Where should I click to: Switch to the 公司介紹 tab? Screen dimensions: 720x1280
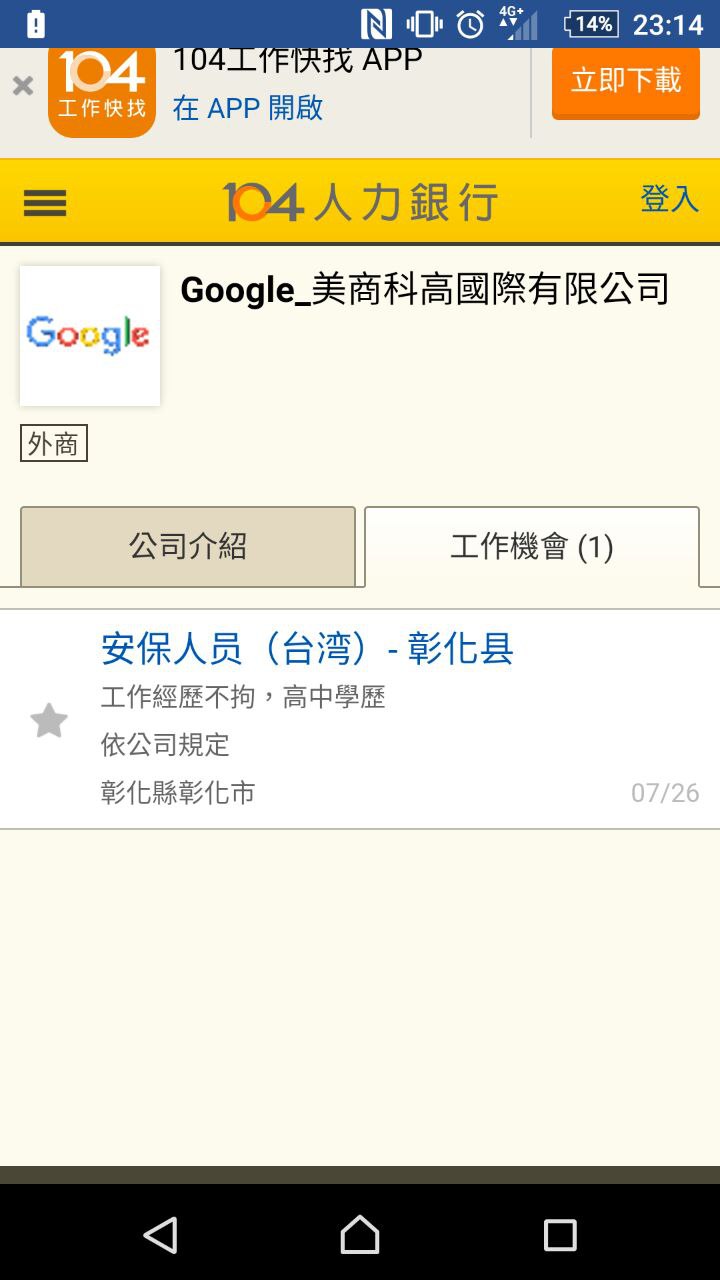[188, 546]
